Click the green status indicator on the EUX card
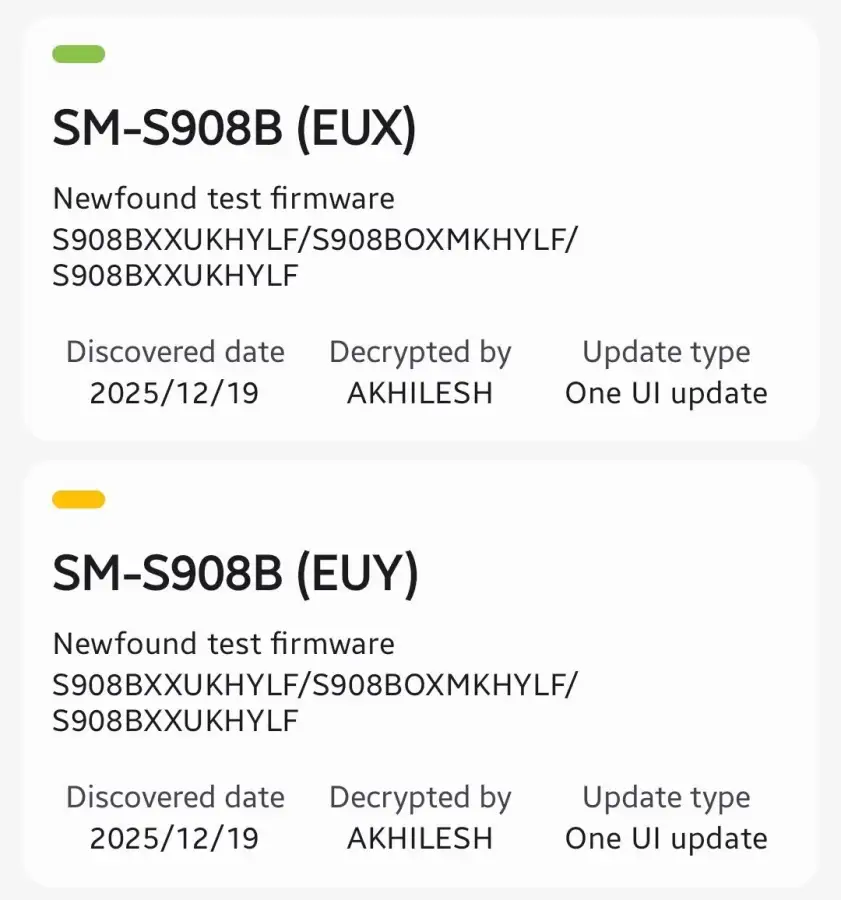 click(x=77, y=55)
